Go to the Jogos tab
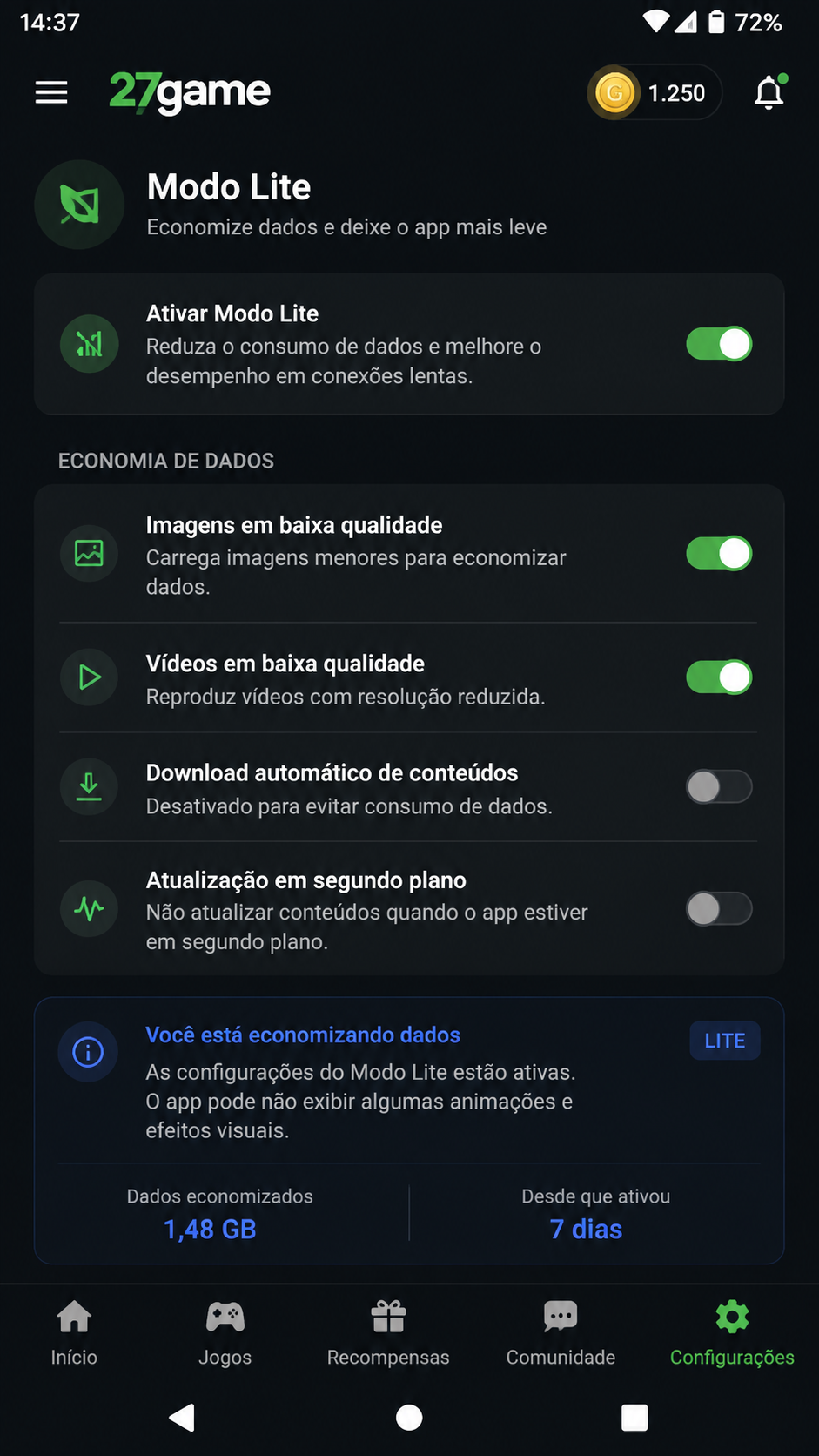 click(225, 1333)
